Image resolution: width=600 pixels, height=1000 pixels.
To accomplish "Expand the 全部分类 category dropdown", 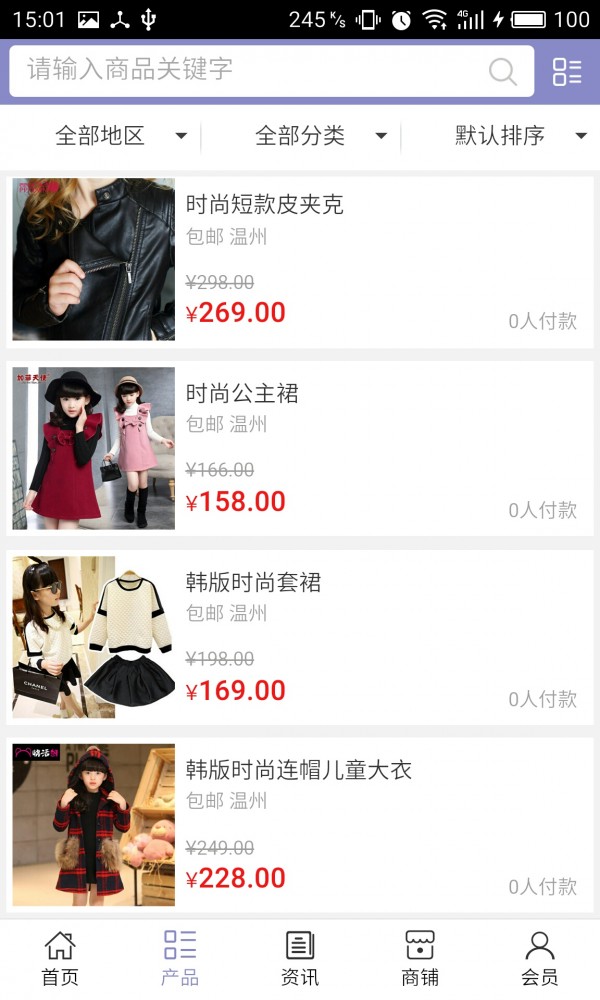I will coord(320,136).
